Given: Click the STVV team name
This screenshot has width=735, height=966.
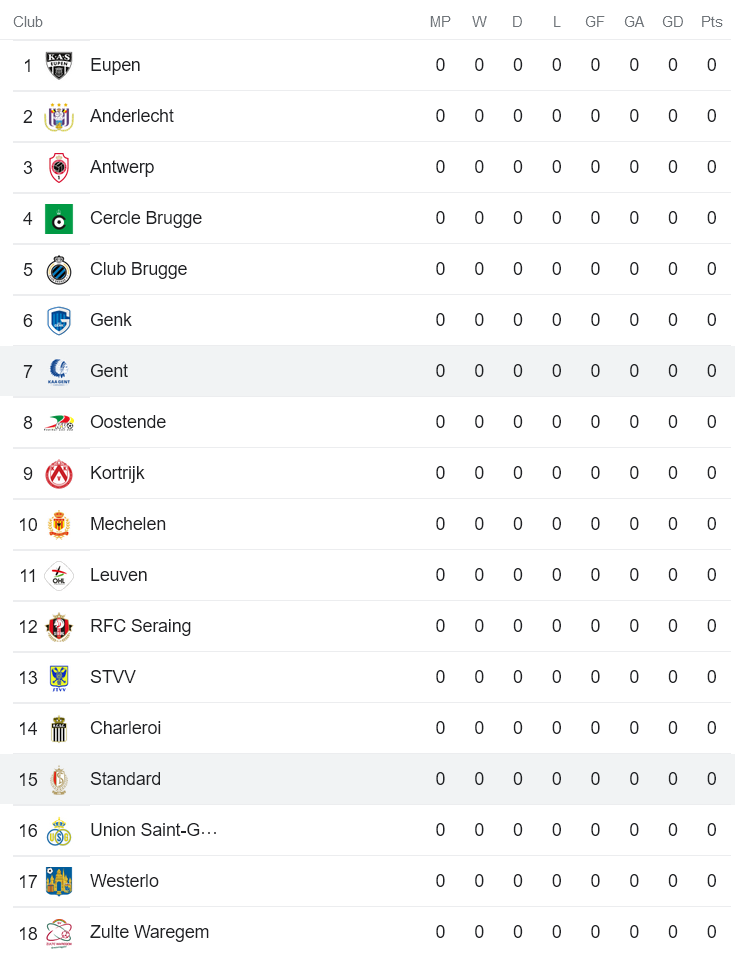Looking at the screenshot, I should [111, 677].
